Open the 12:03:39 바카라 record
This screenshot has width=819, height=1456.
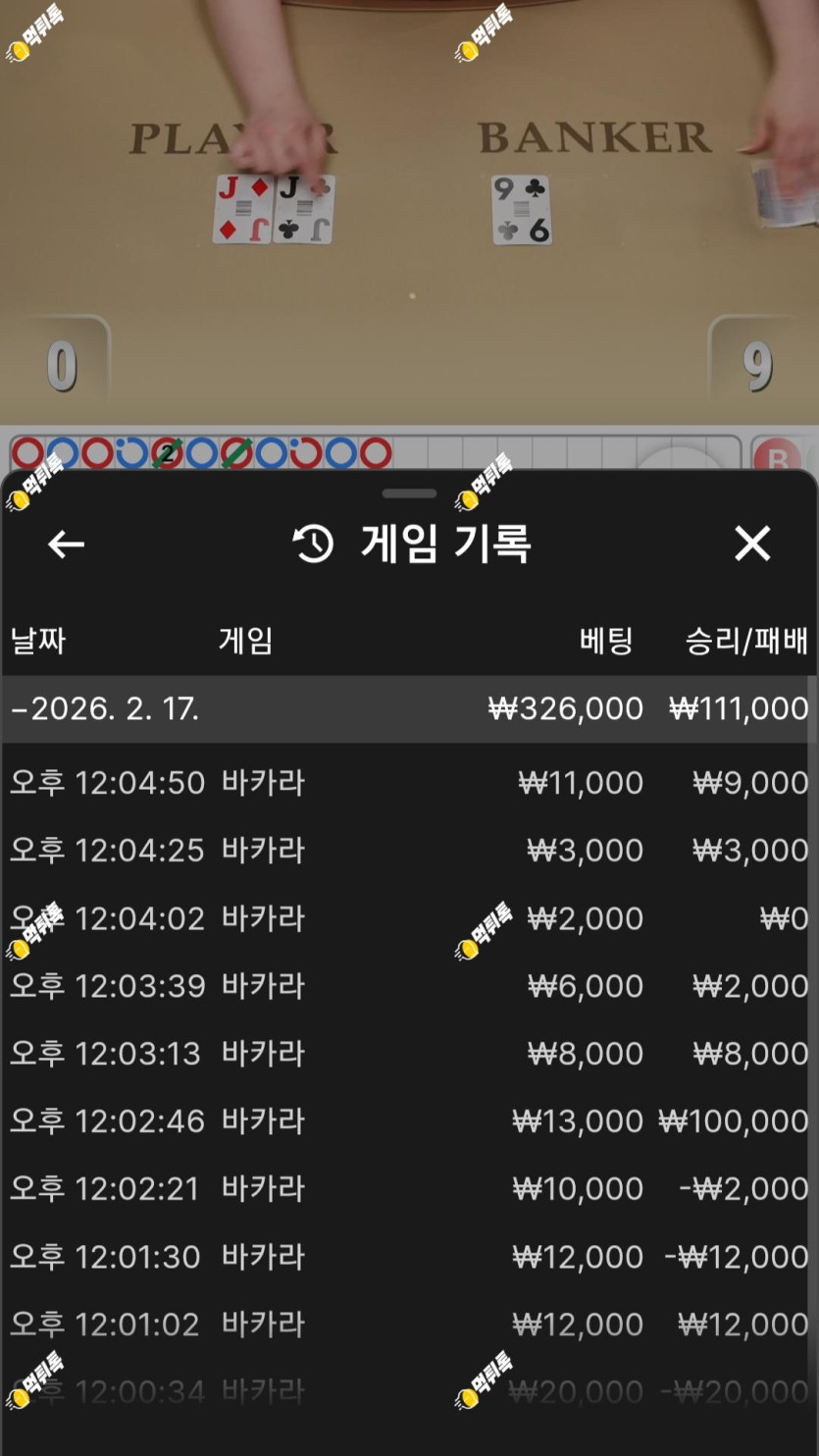[x=409, y=986]
